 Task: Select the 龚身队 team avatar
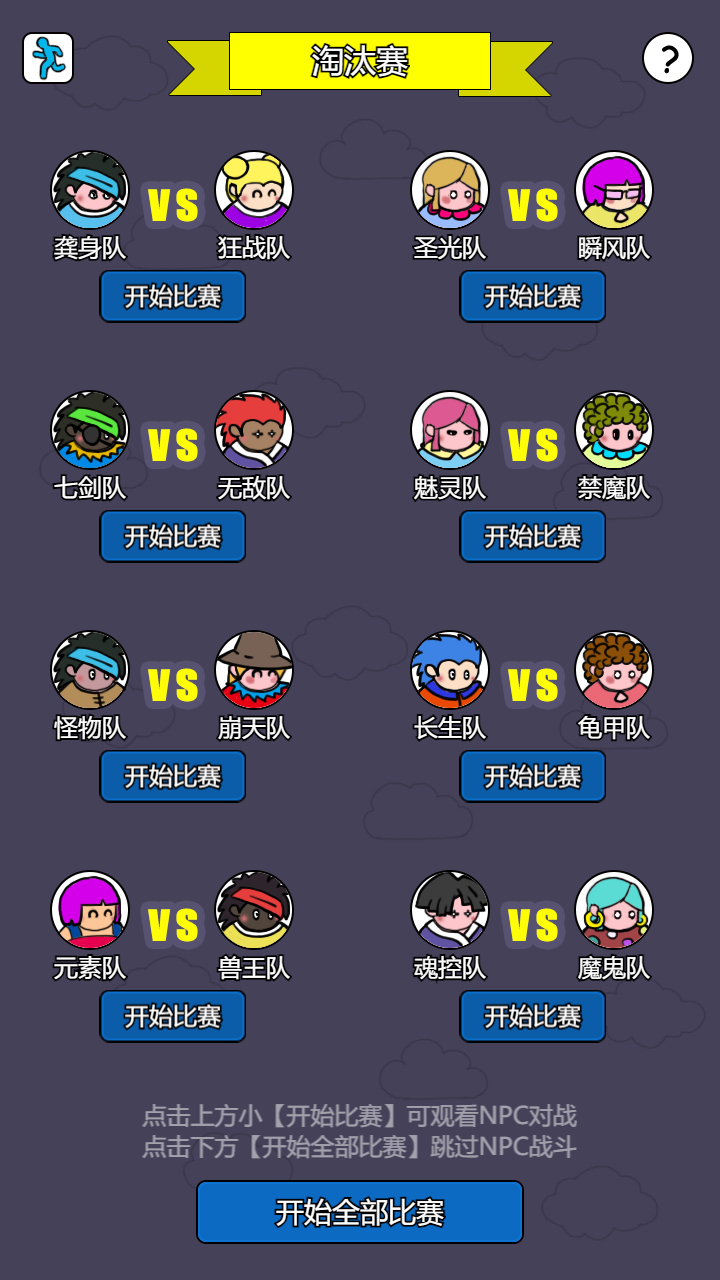[x=87, y=188]
